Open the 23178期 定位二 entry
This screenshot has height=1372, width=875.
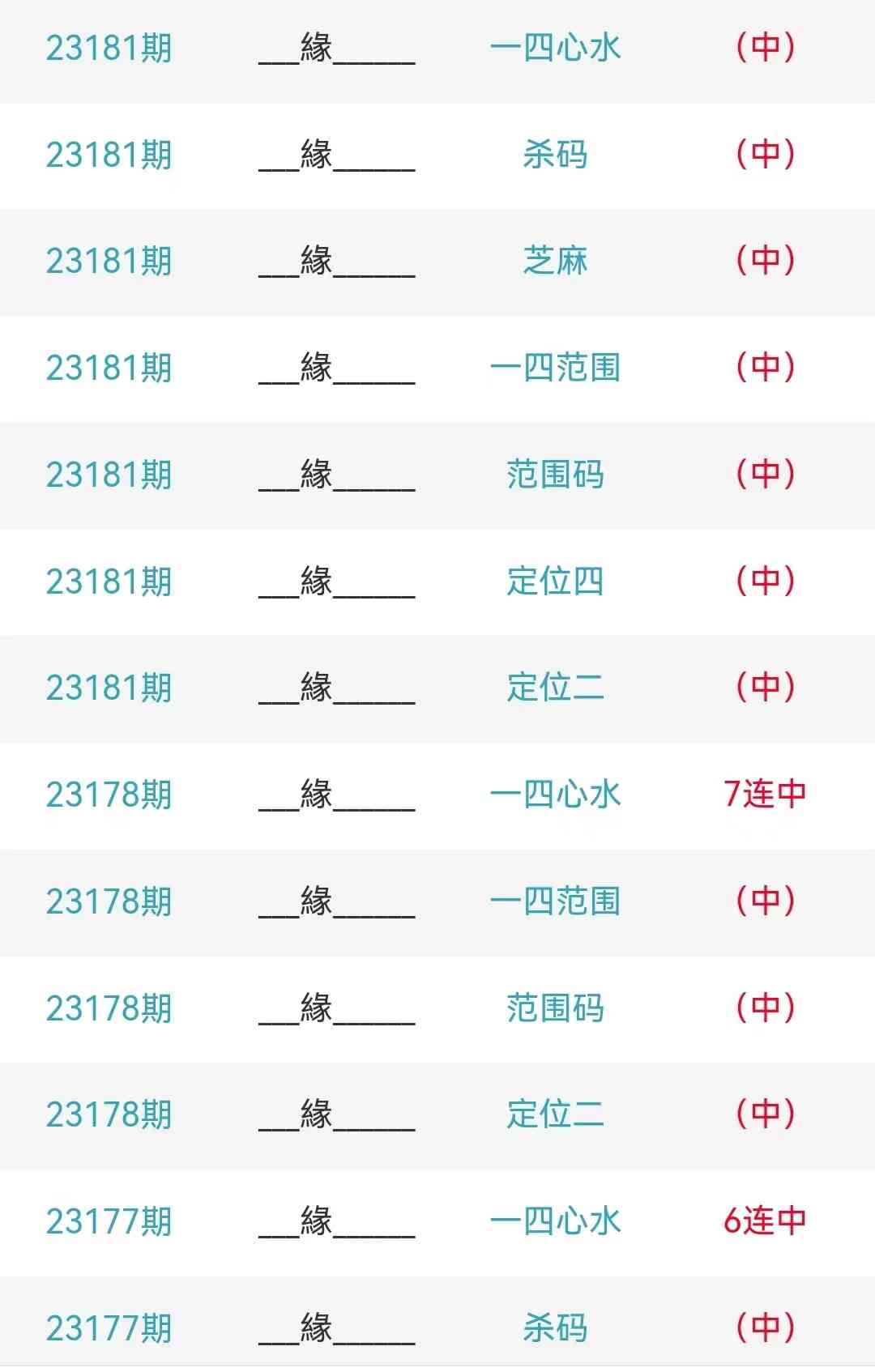555,1115
